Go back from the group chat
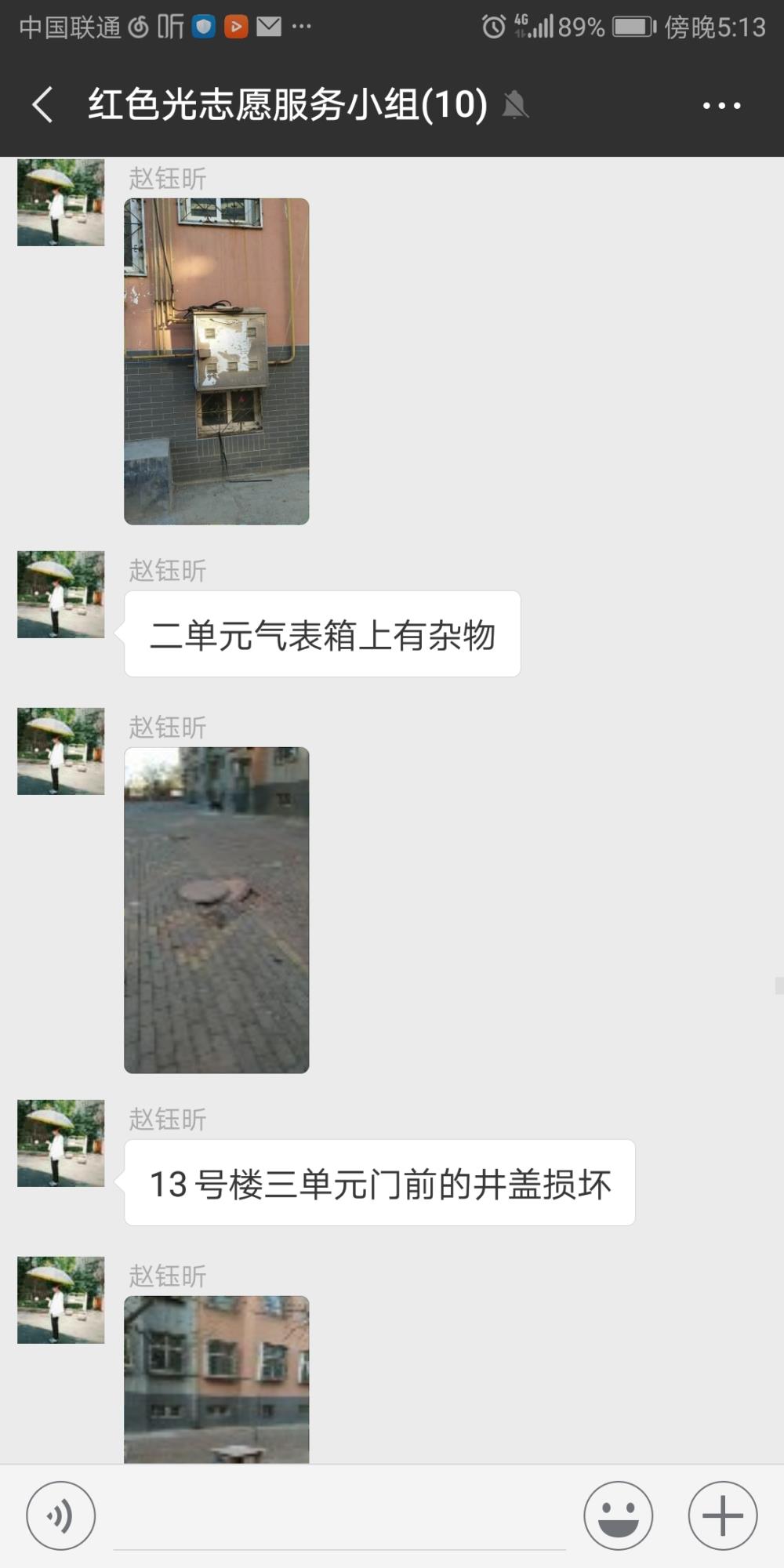The image size is (784, 1568). coord(43,105)
